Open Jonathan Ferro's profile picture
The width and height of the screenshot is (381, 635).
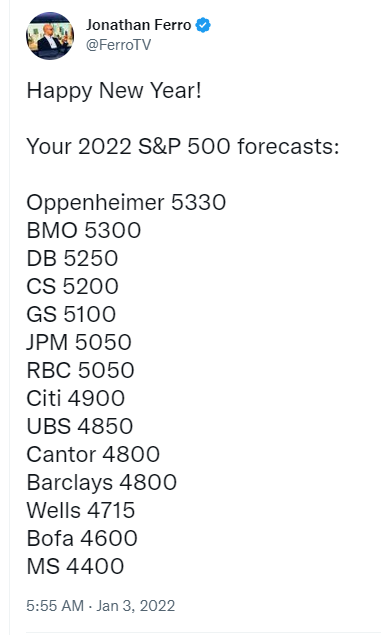pyautogui.click(x=50, y=36)
